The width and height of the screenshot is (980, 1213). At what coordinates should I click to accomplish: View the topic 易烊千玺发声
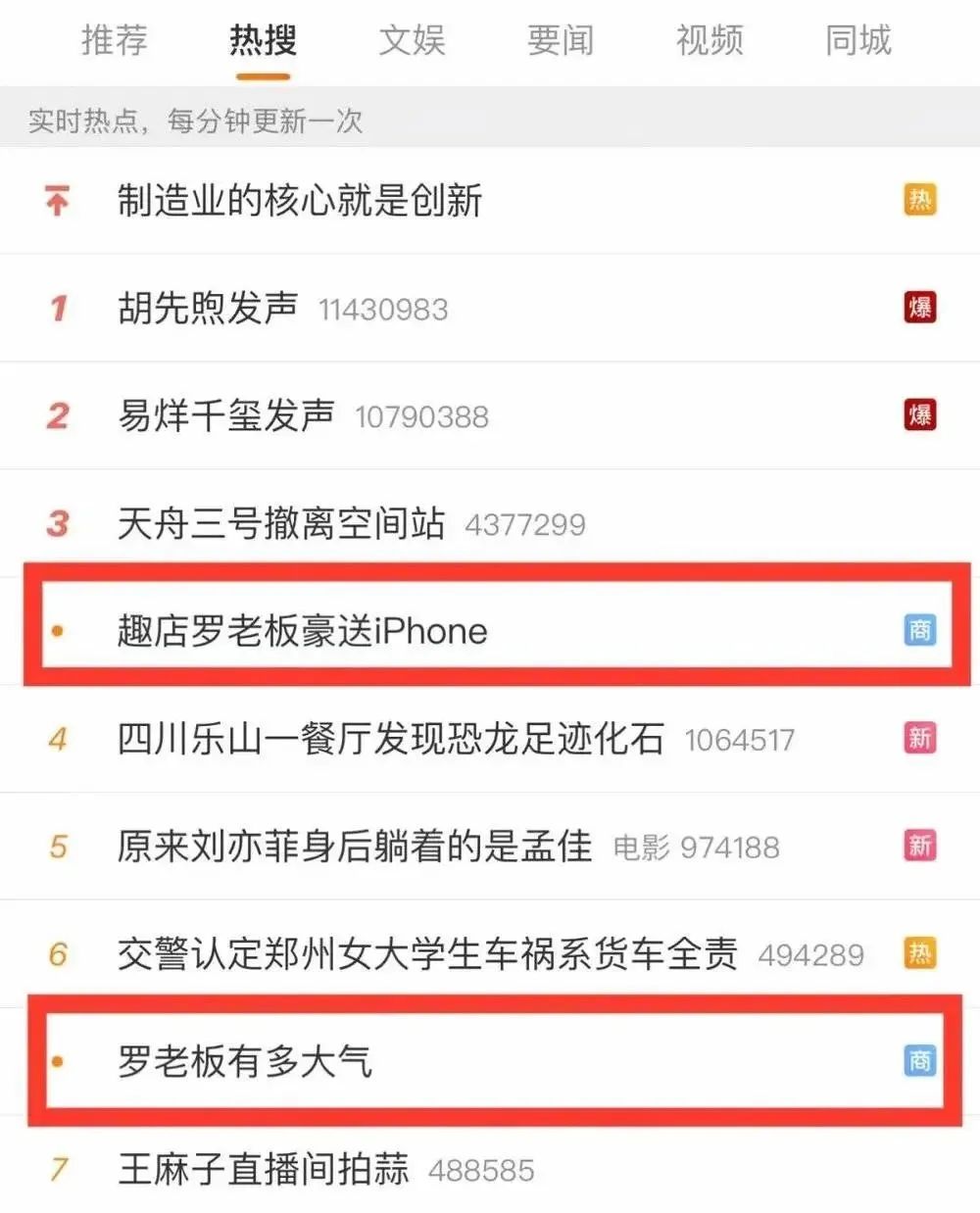click(490, 415)
